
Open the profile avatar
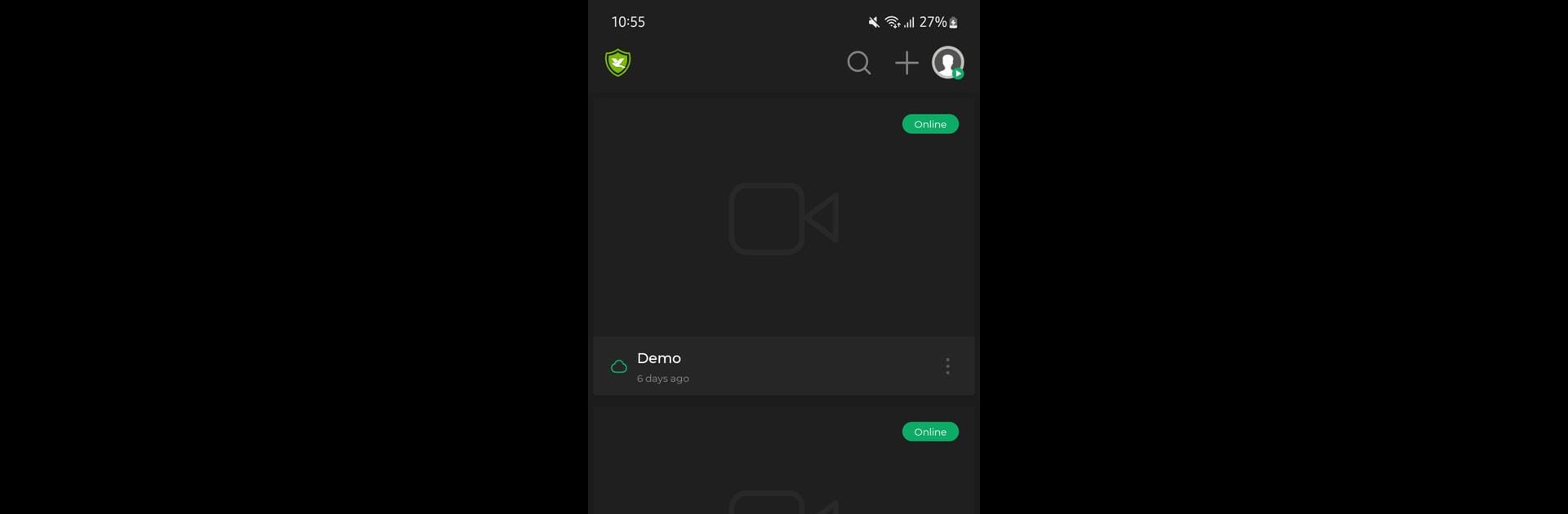coord(947,63)
